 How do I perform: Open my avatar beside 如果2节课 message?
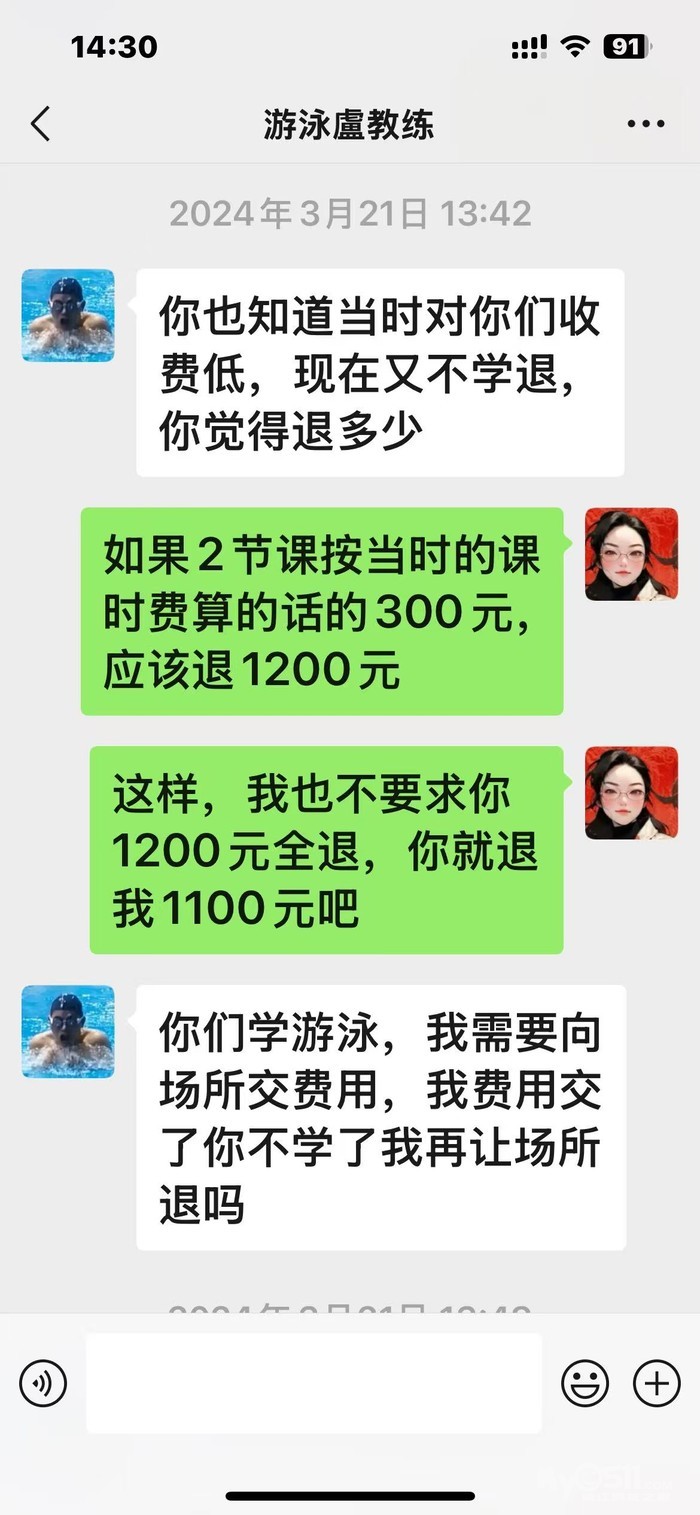tap(631, 554)
